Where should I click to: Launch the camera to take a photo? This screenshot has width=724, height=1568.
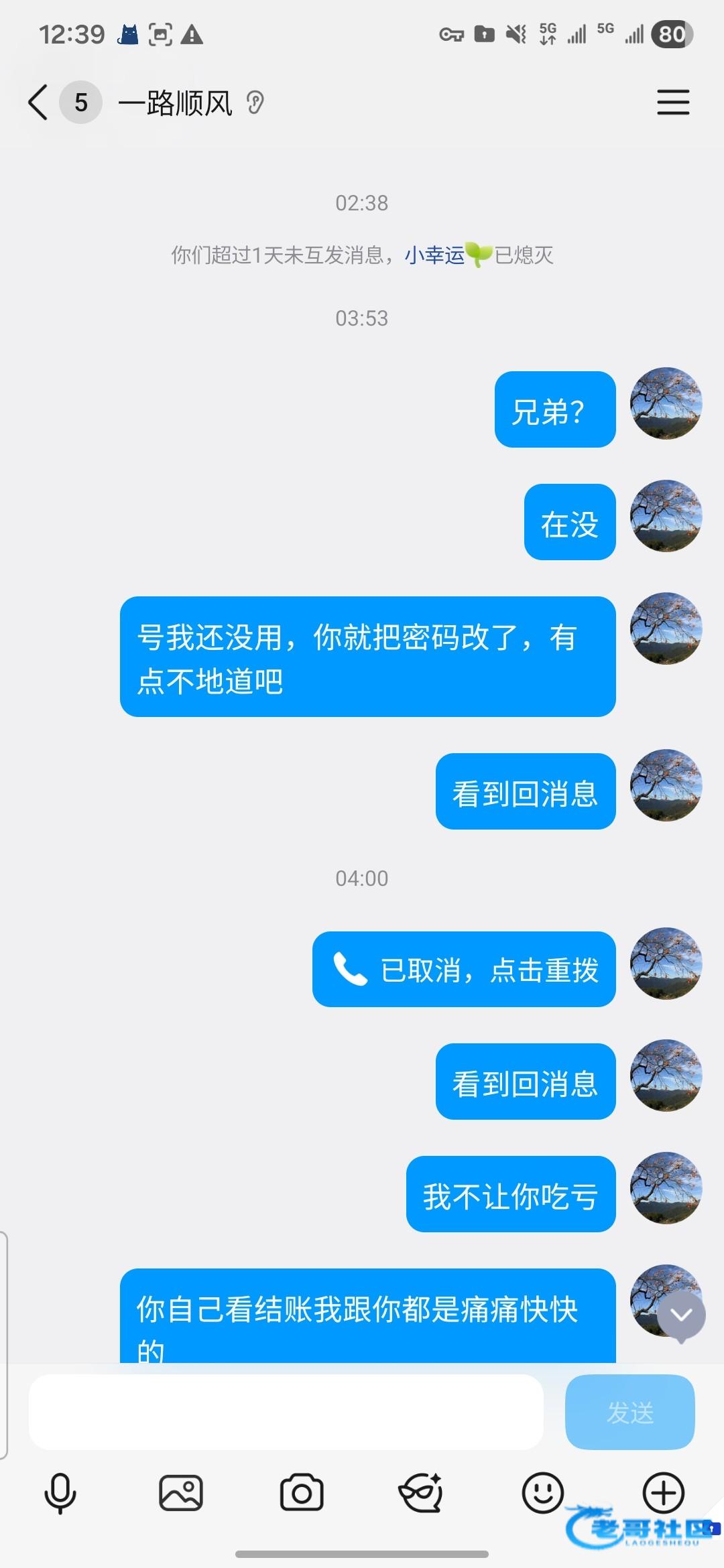[302, 1494]
